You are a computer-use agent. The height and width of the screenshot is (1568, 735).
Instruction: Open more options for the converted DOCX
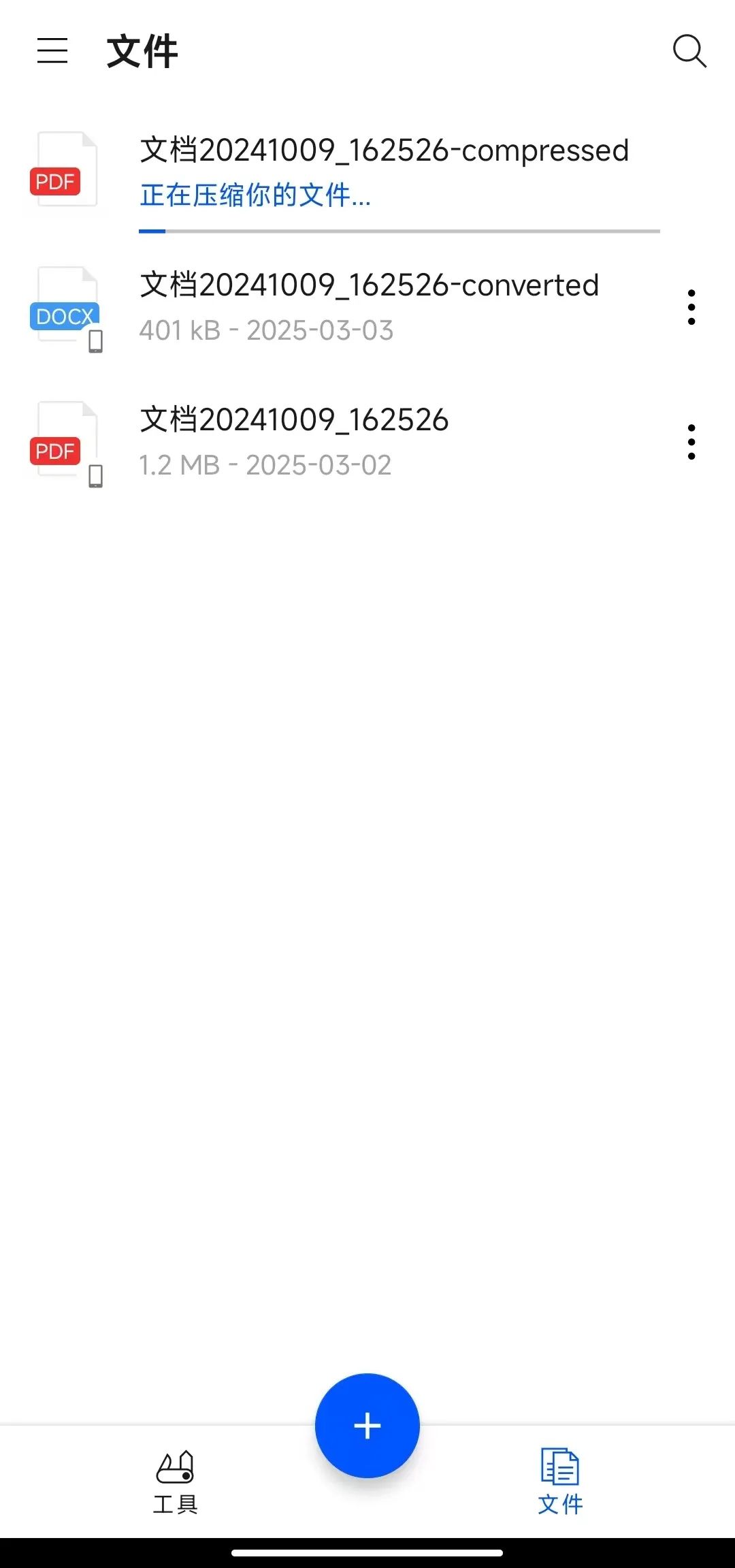click(x=691, y=307)
